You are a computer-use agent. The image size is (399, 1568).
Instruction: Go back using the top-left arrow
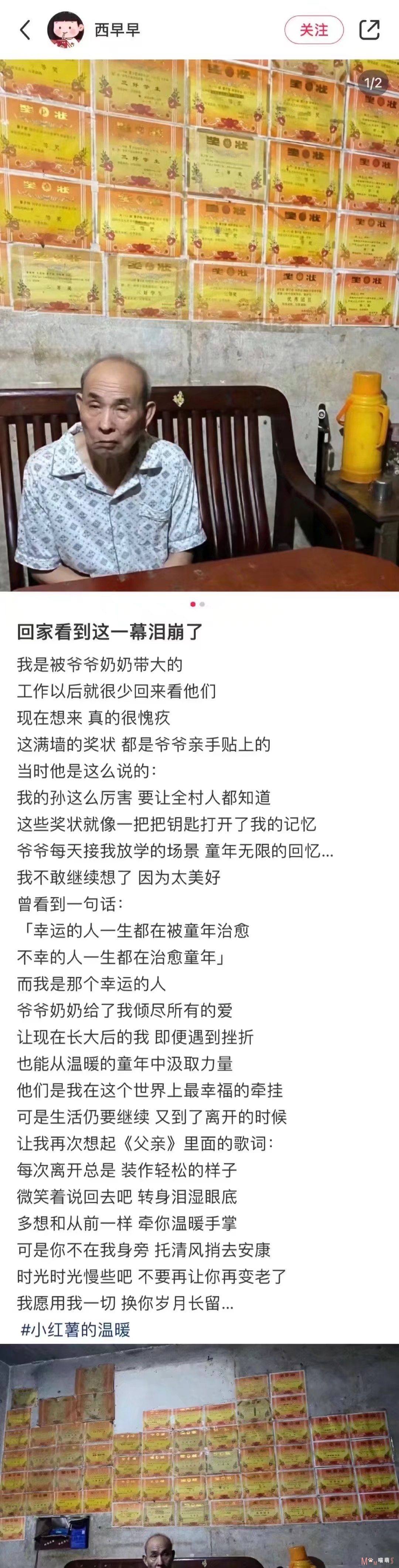(25, 30)
